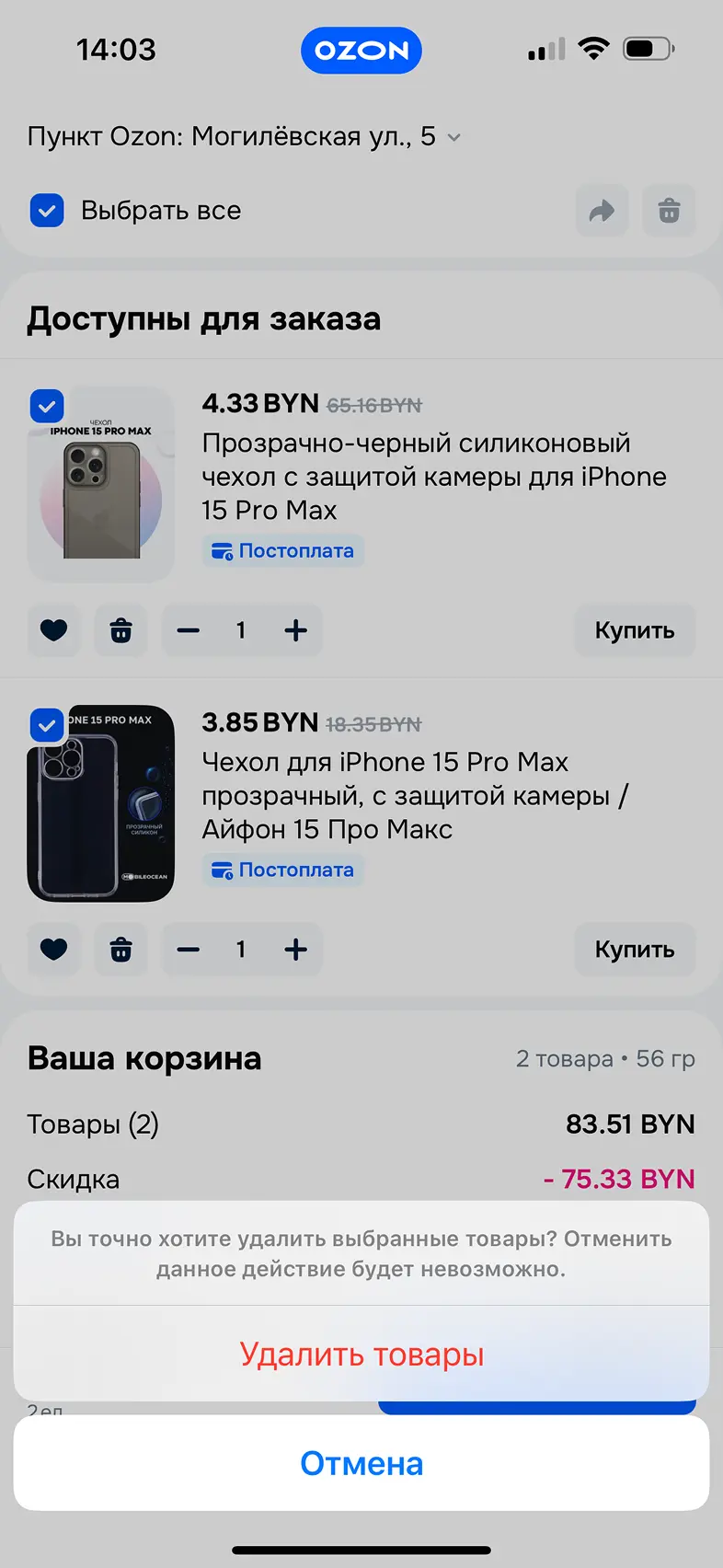This screenshot has width=723, height=1568.
Task: Decrease quantity of the 3.85 BYN case
Action: pos(189,950)
